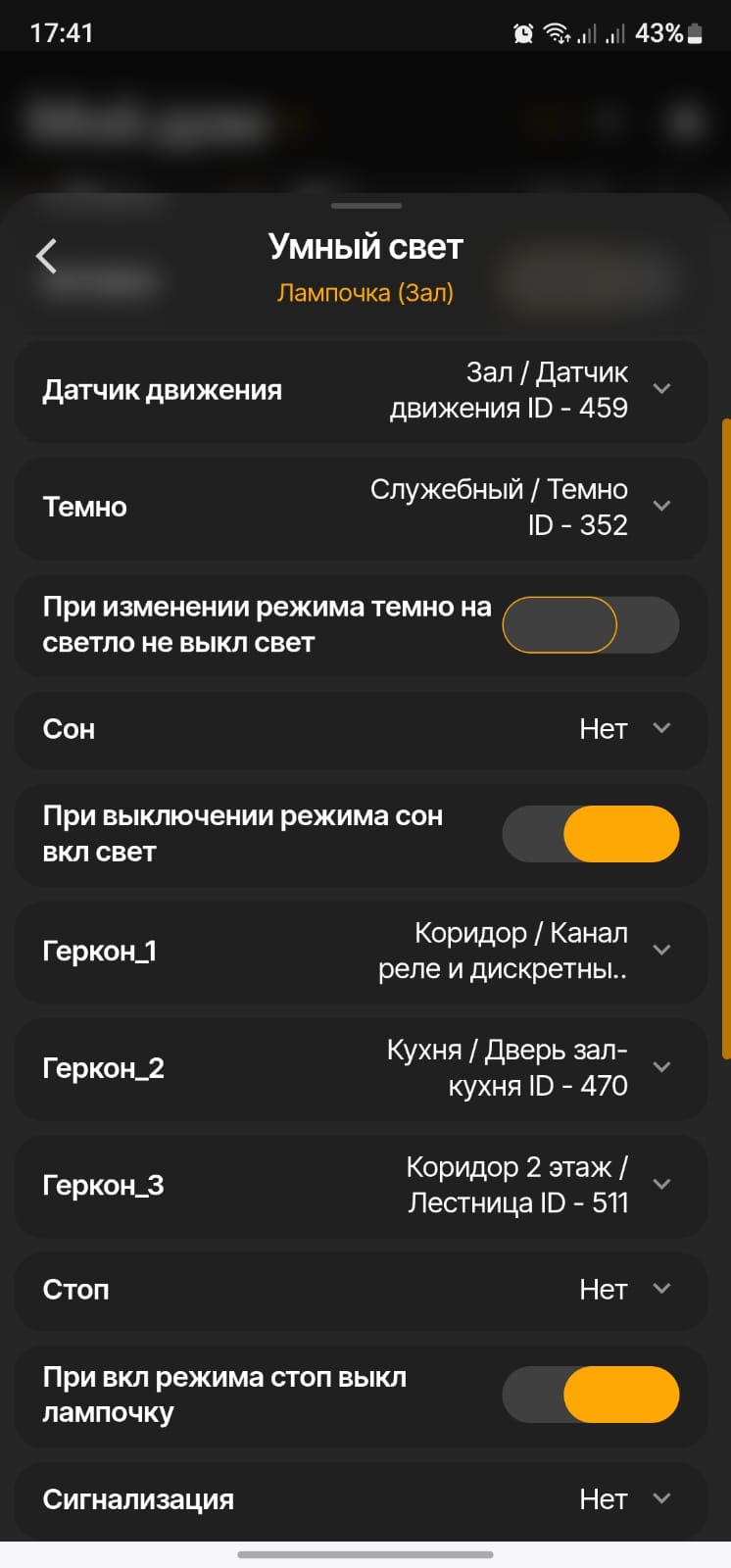Screen dimensions: 731x1568
Task: Disable the 'При выключении режима сон вкл свет' toggle
Action: [591, 834]
